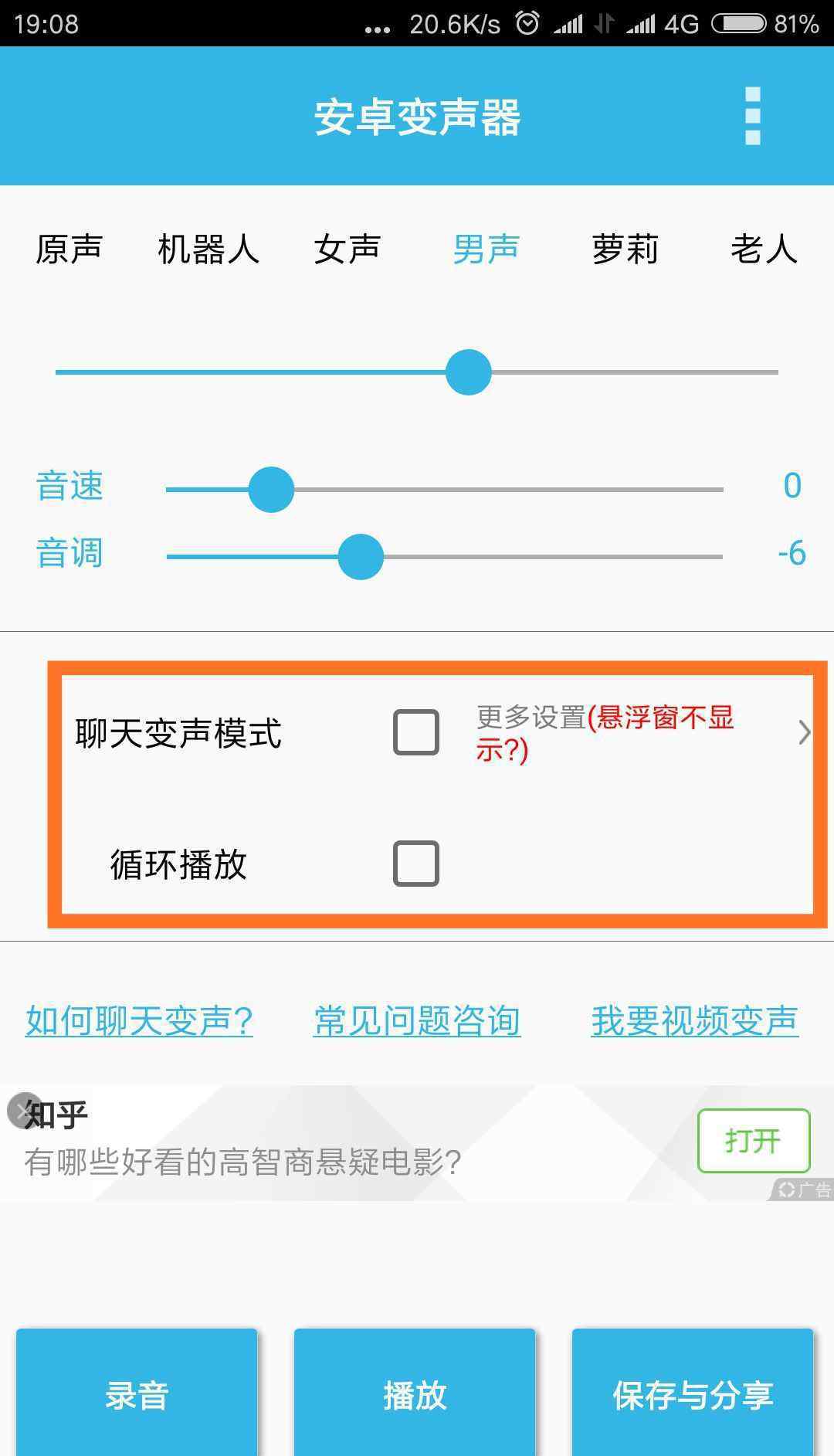
Task: Select the 男声 voice preset
Action: click(486, 249)
